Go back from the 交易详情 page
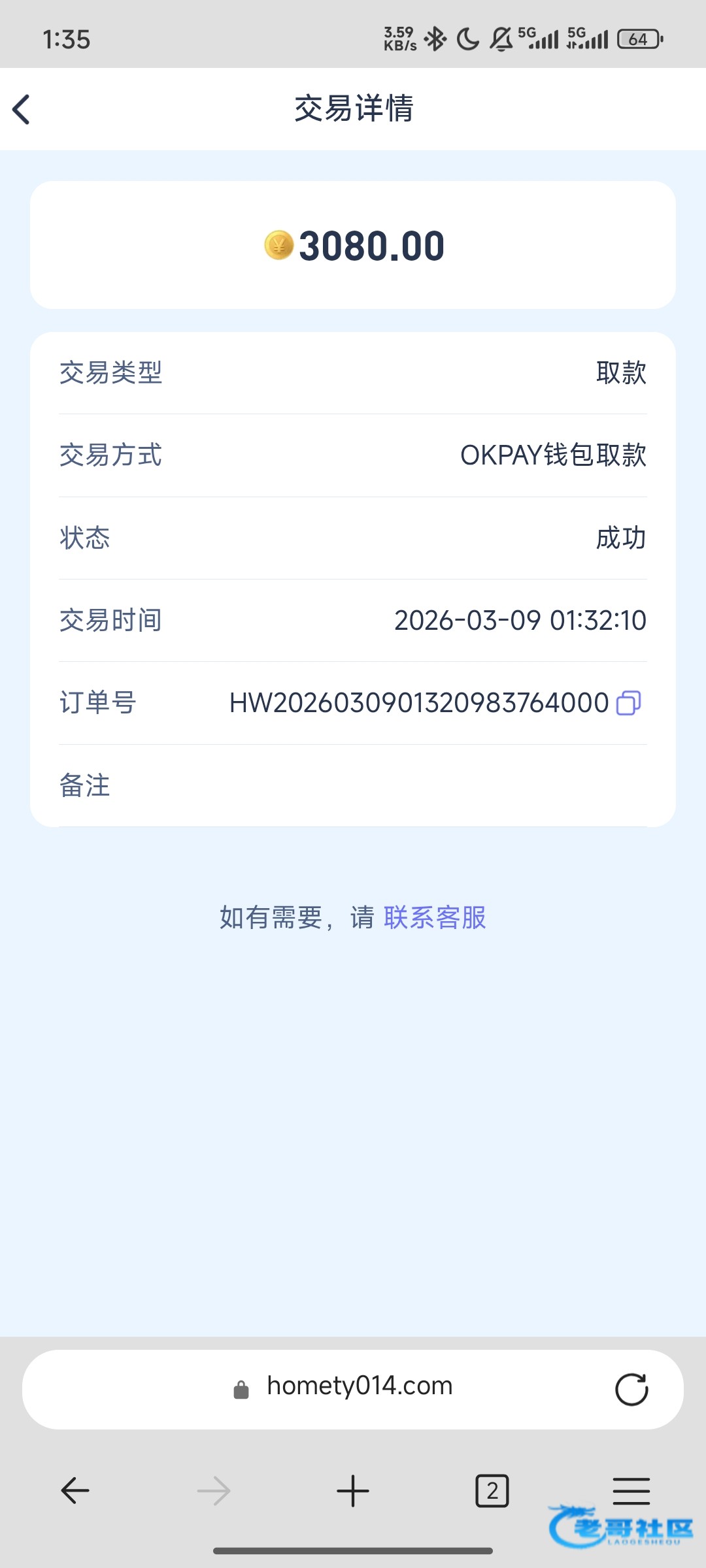 (22, 109)
